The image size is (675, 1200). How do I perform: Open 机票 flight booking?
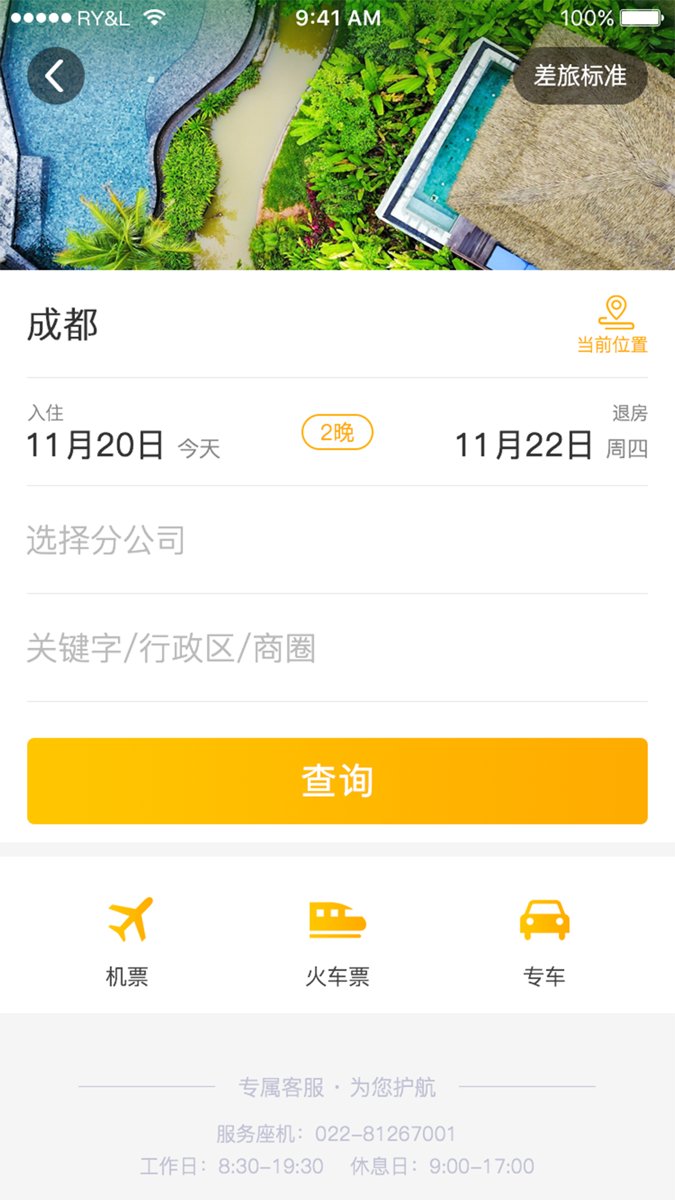click(x=128, y=941)
